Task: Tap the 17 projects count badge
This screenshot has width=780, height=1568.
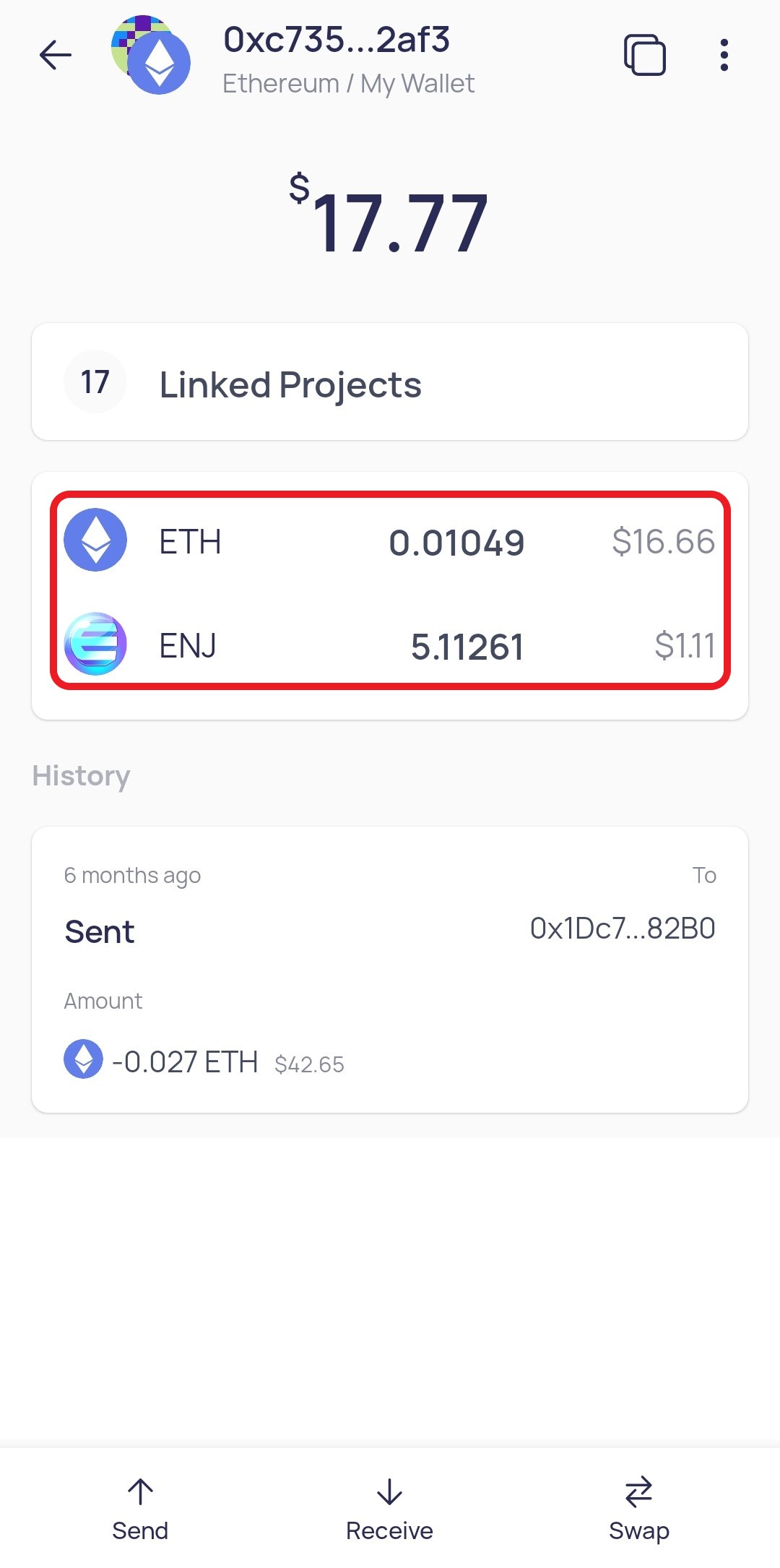Action: tap(95, 382)
